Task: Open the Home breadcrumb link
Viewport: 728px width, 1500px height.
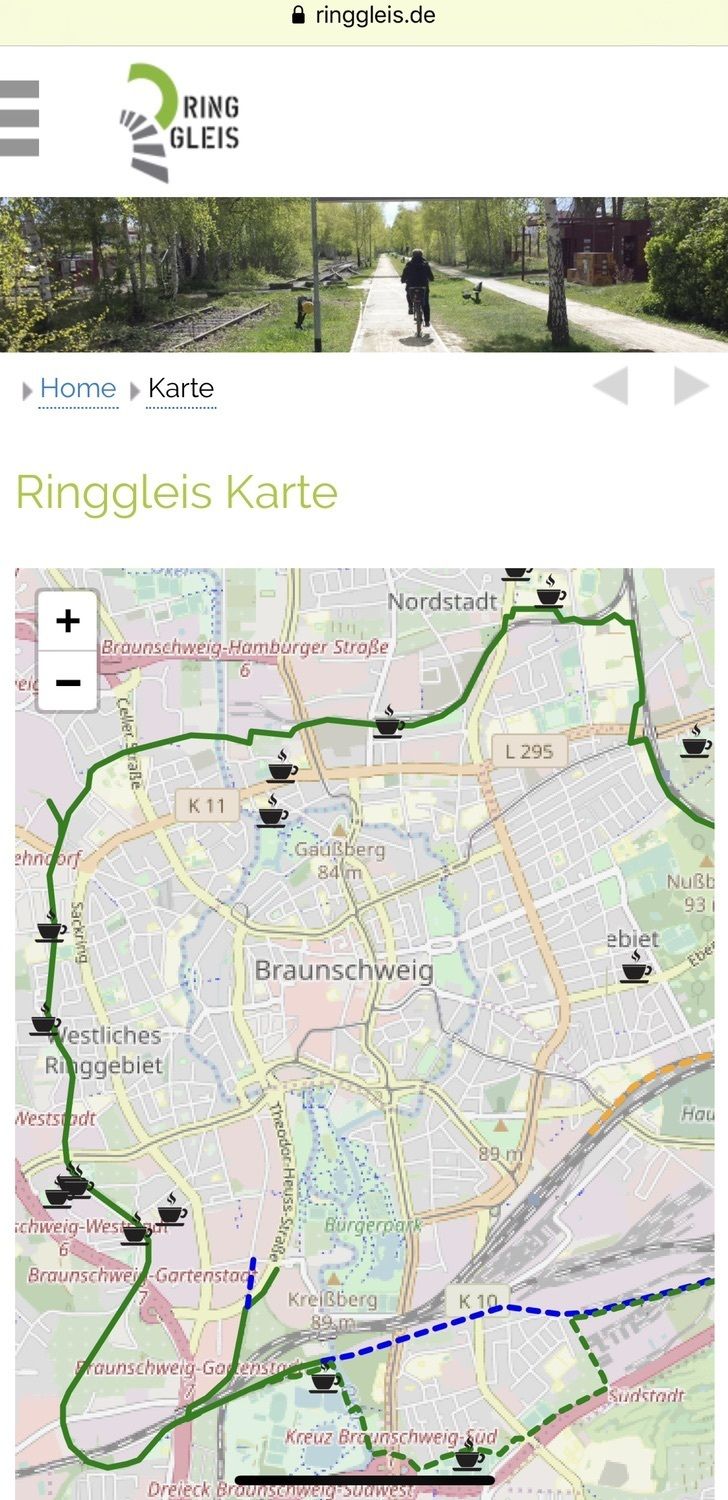Action: coord(77,388)
